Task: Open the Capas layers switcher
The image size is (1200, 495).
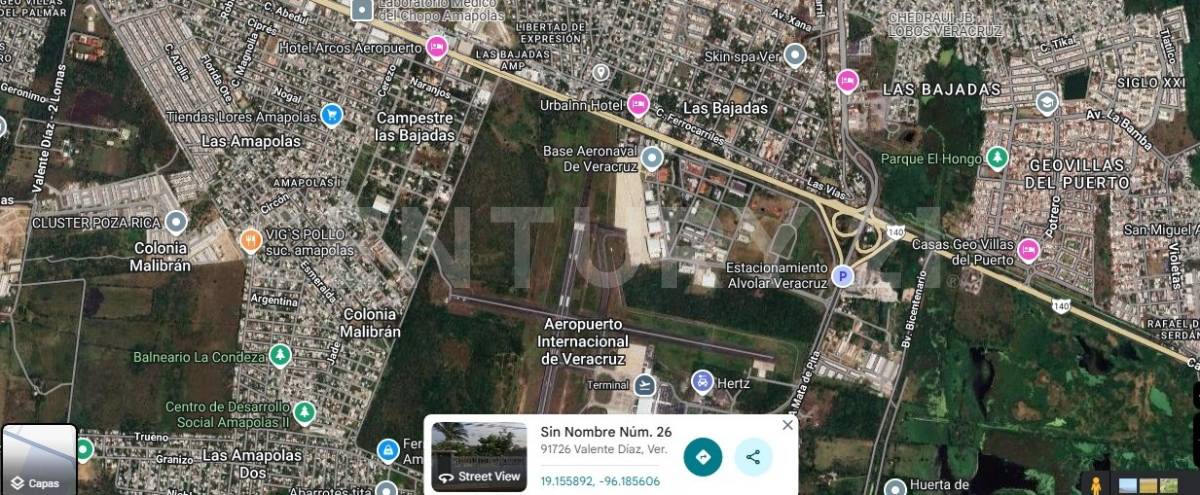Action: (38, 460)
